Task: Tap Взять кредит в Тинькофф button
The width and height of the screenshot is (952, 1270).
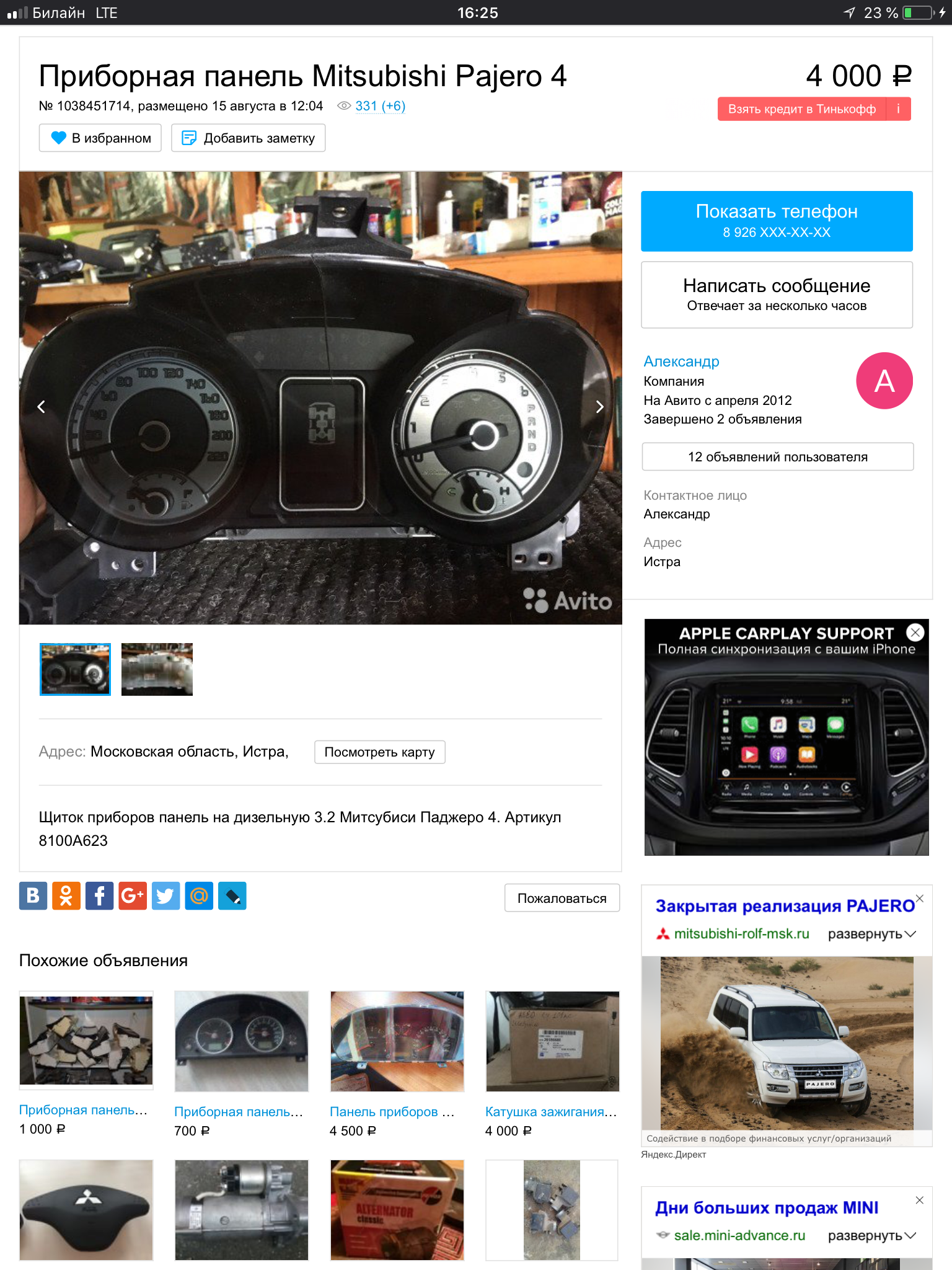Action: coord(802,109)
